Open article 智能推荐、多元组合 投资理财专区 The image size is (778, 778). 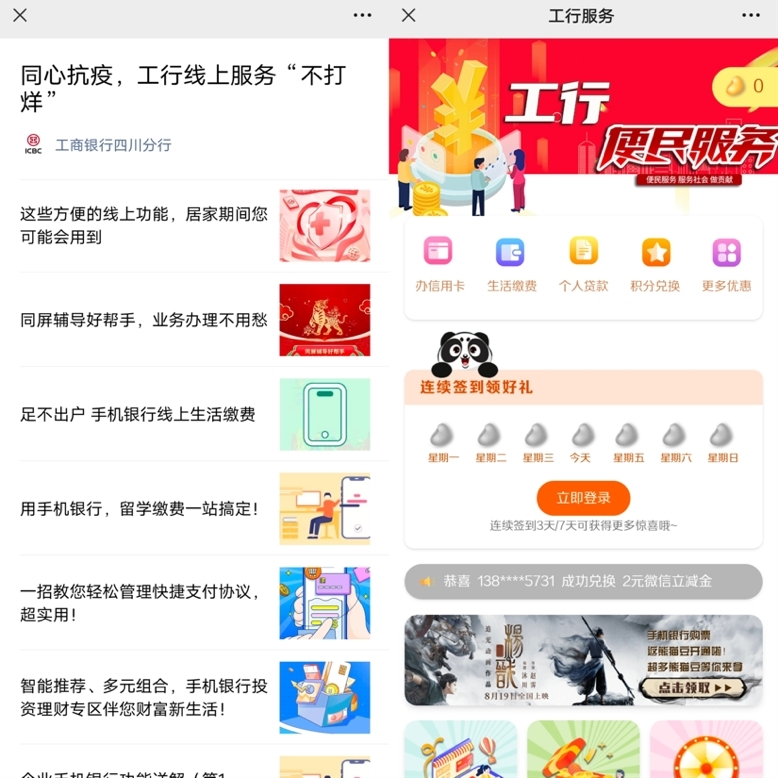click(145, 697)
